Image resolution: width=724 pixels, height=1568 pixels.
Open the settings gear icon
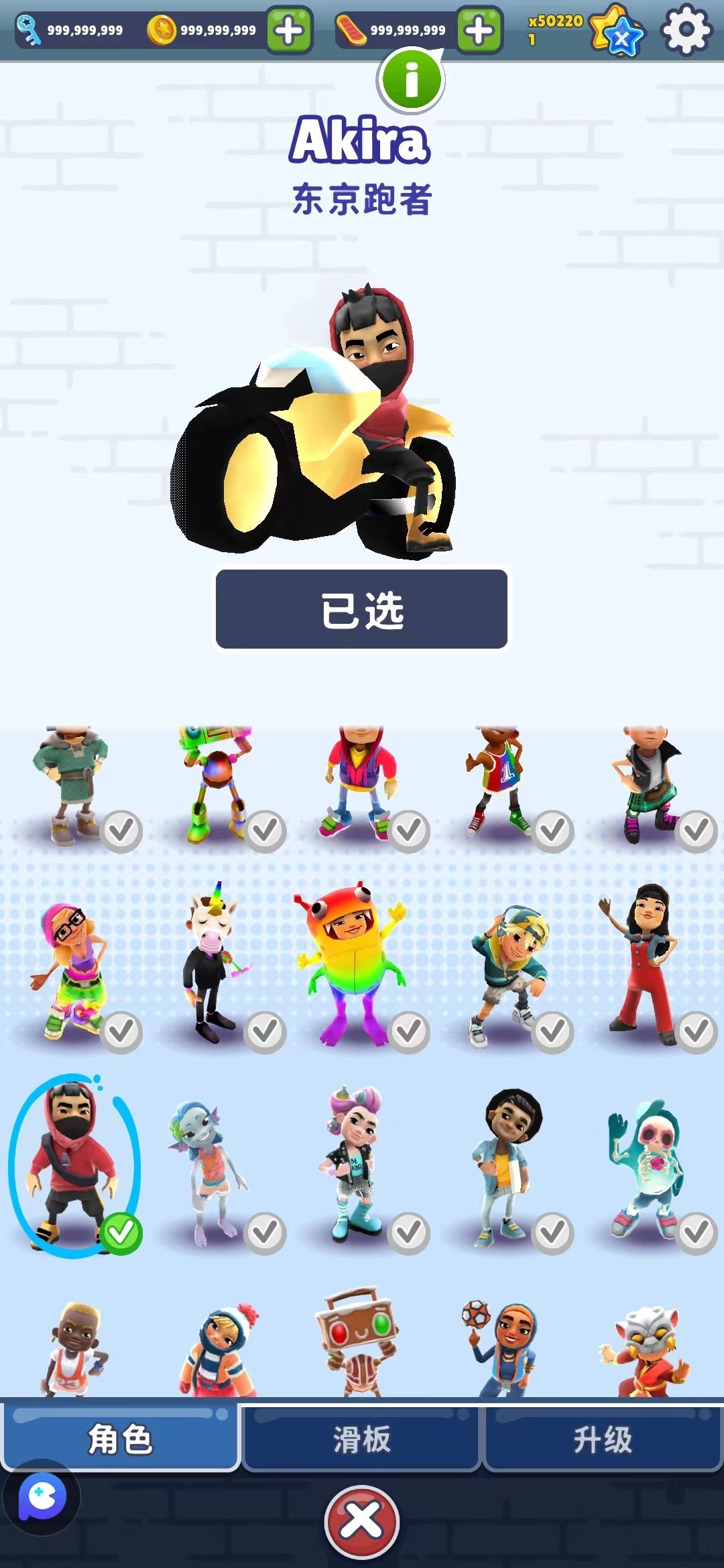686,29
